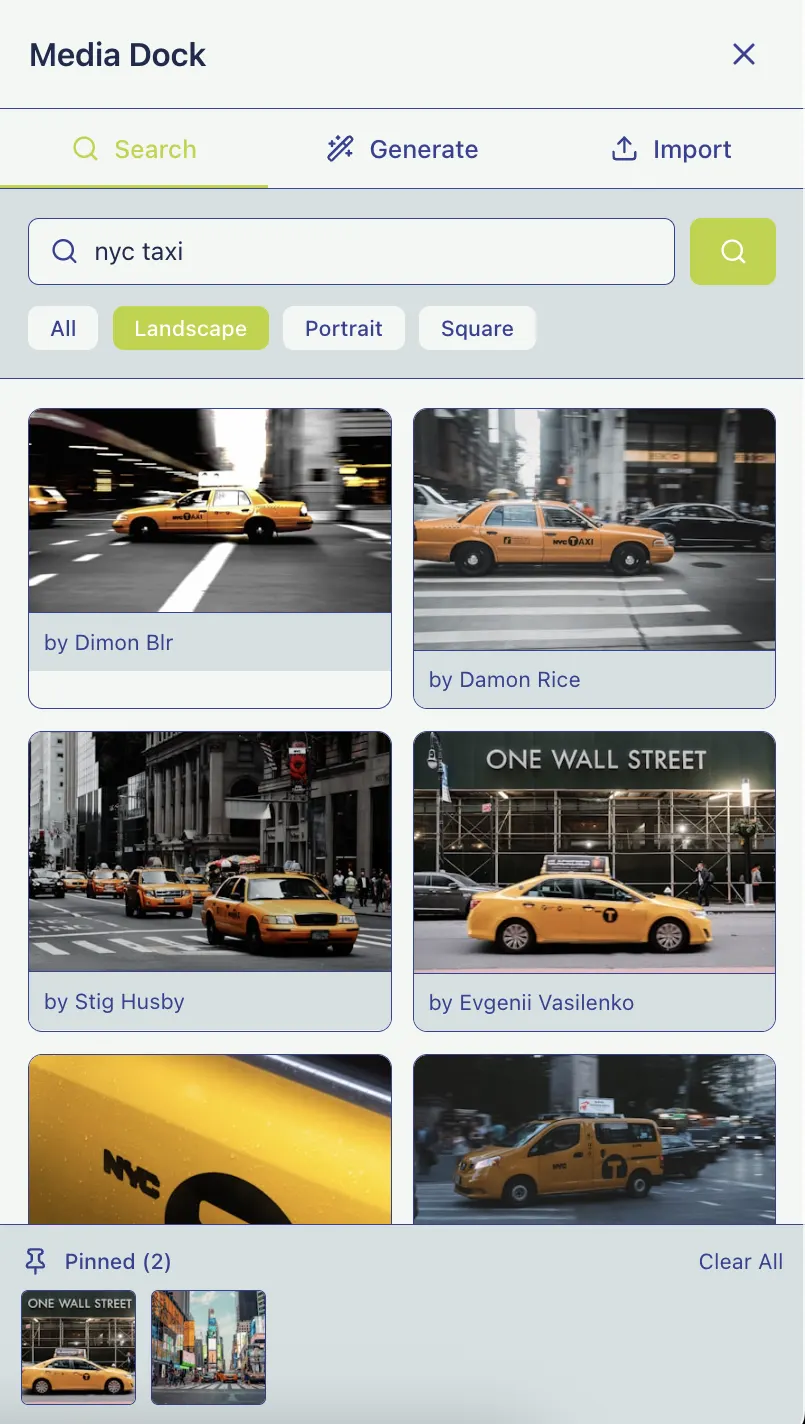
Task: Open the pinned Times Square thumbnail
Action: pos(208,1347)
